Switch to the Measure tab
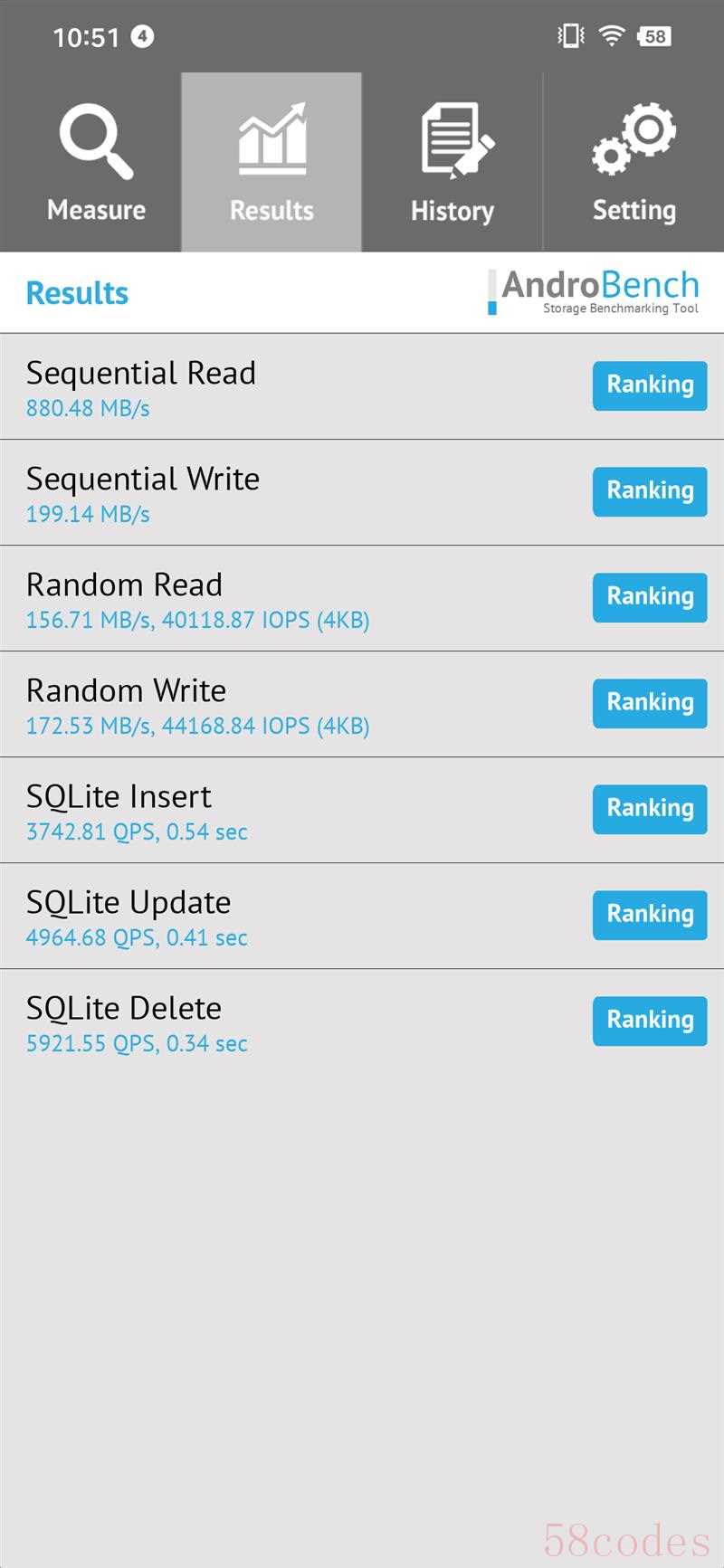This screenshot has width=724, height=1568. tap(95, 163)
